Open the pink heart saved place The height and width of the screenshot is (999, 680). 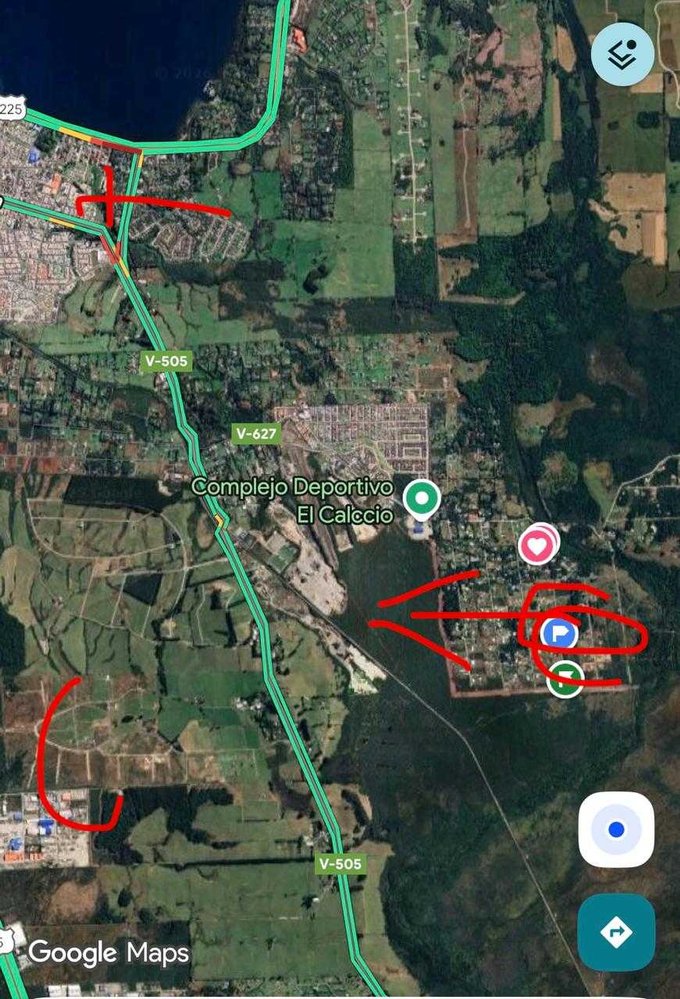pos(537,546)
